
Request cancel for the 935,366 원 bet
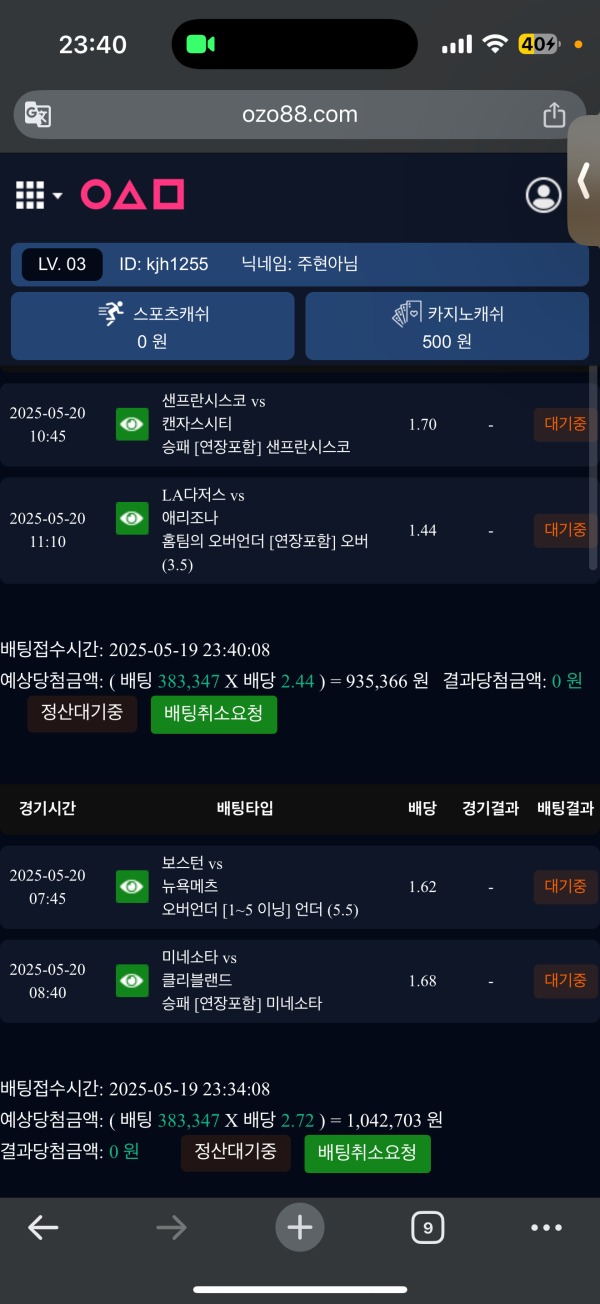pos(213,714)
